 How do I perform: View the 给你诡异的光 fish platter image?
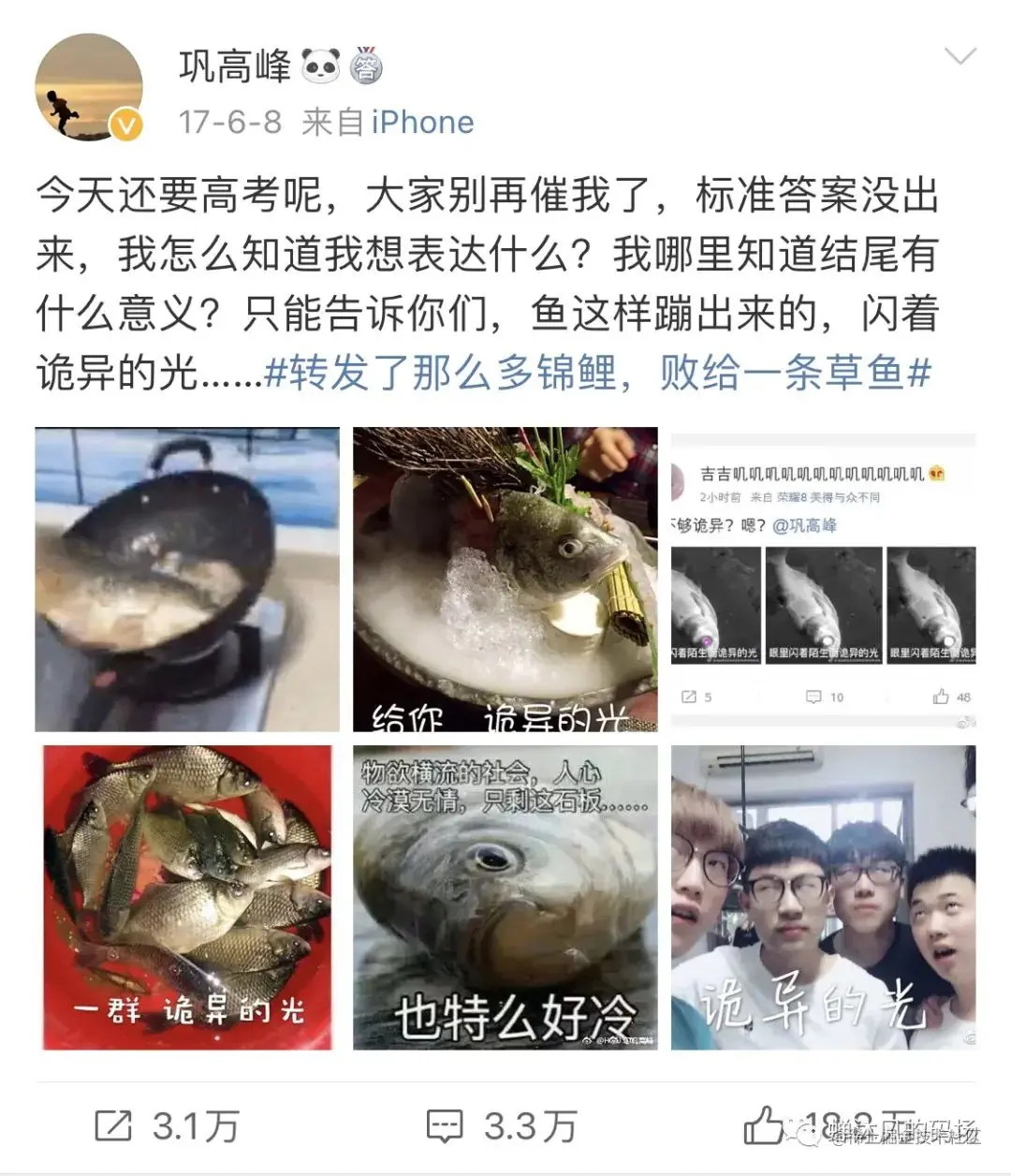pyautogui.click(x=505, y=579)
